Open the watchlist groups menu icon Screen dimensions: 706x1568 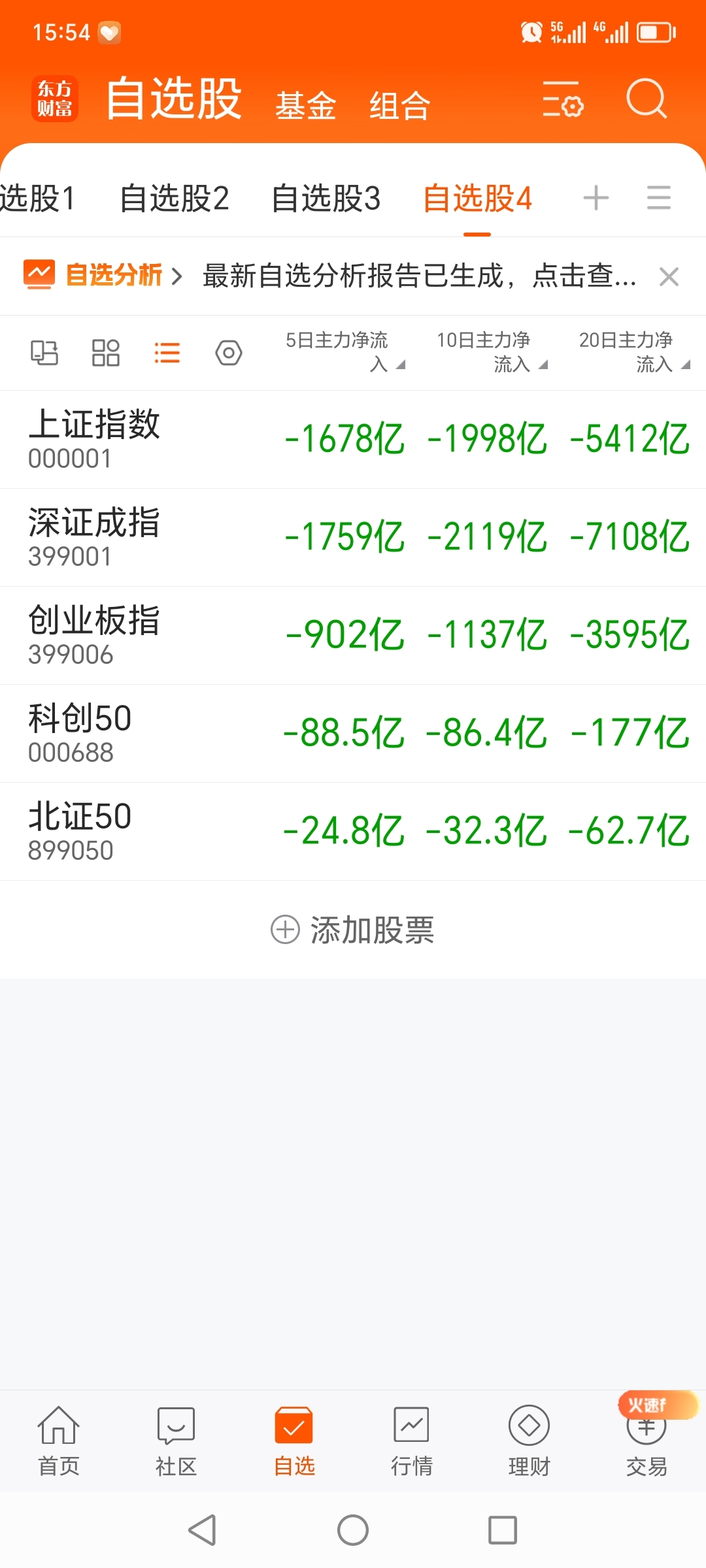(658, 197)
